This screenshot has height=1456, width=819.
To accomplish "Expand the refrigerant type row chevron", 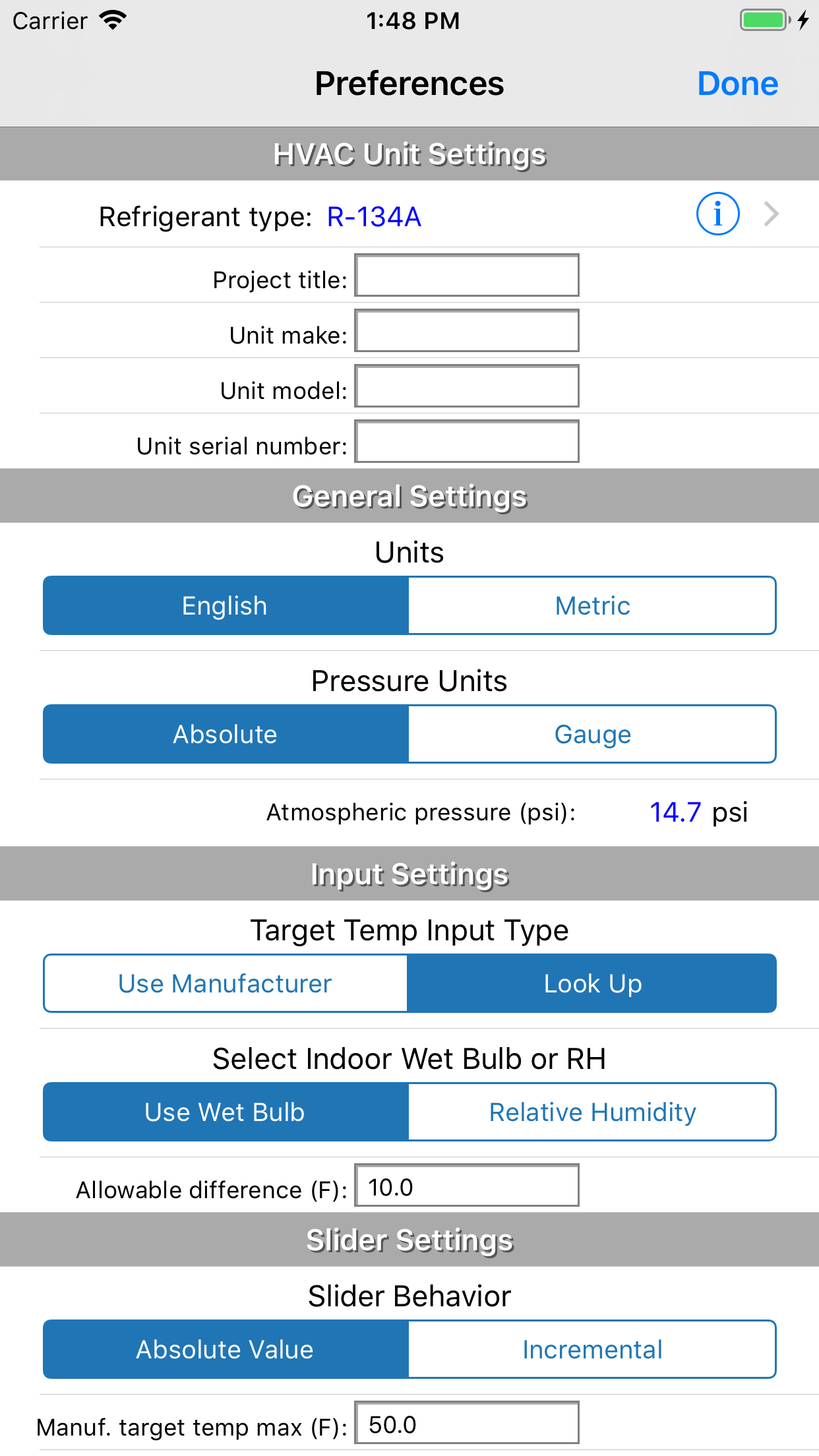I will [770, 214].
